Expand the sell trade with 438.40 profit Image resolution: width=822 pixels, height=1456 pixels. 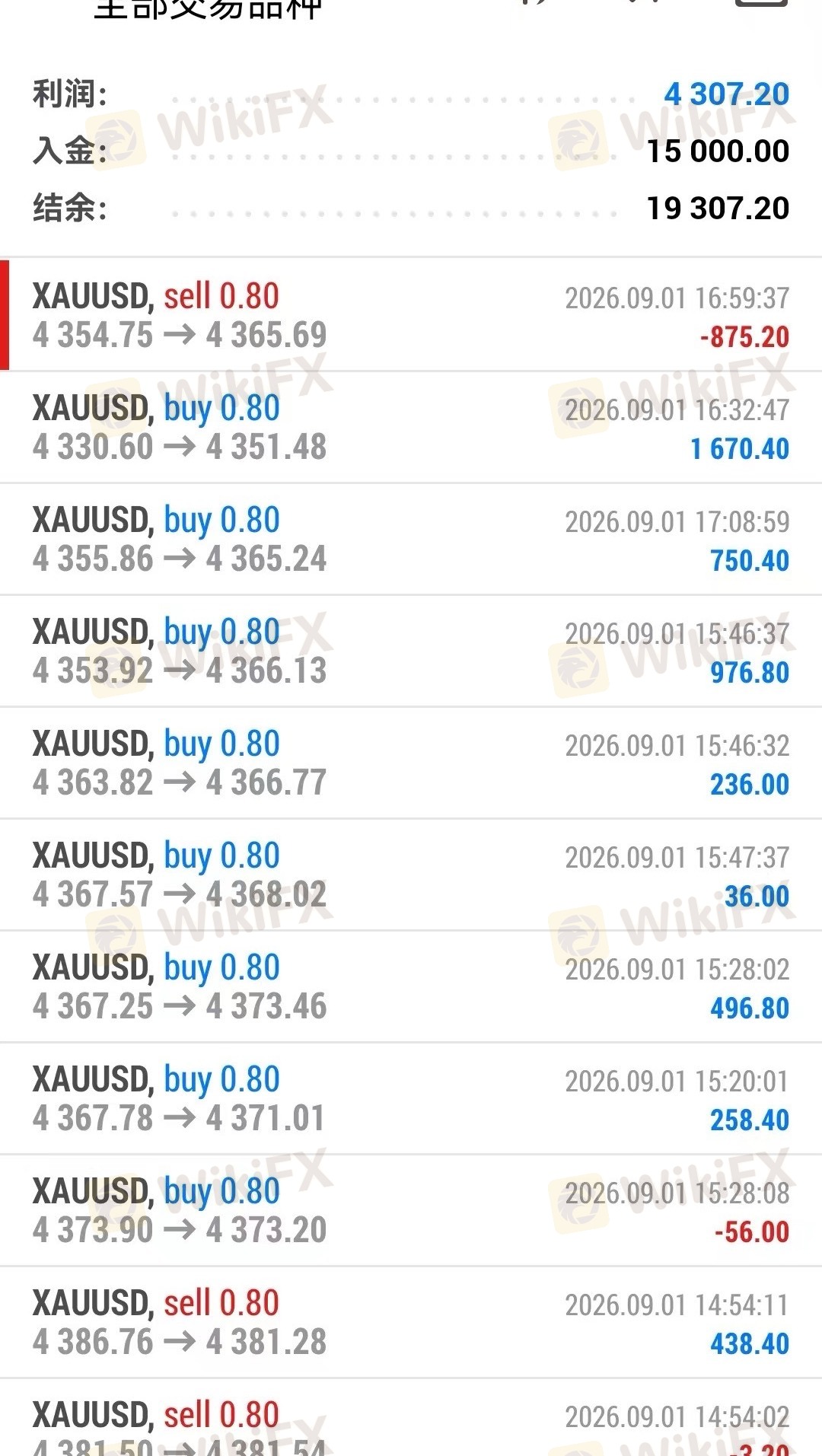tap(411, 1322)
